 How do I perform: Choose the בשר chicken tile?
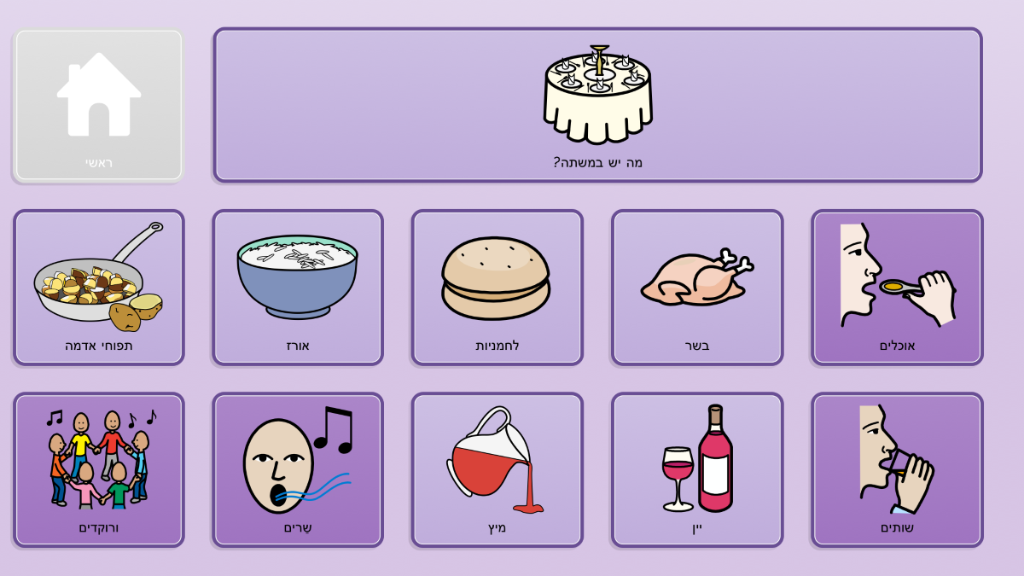(696, 287)
